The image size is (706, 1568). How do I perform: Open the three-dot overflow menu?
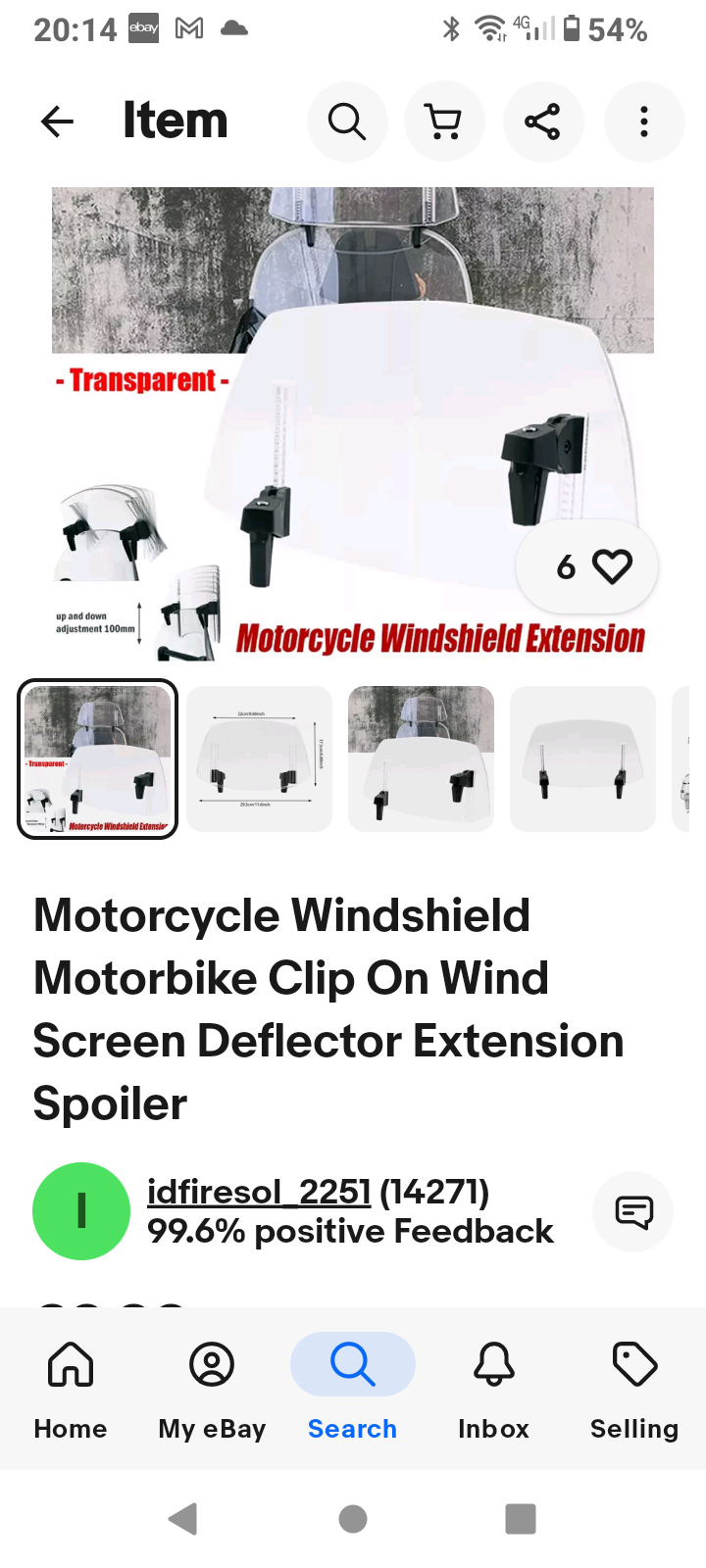[643, 122]
